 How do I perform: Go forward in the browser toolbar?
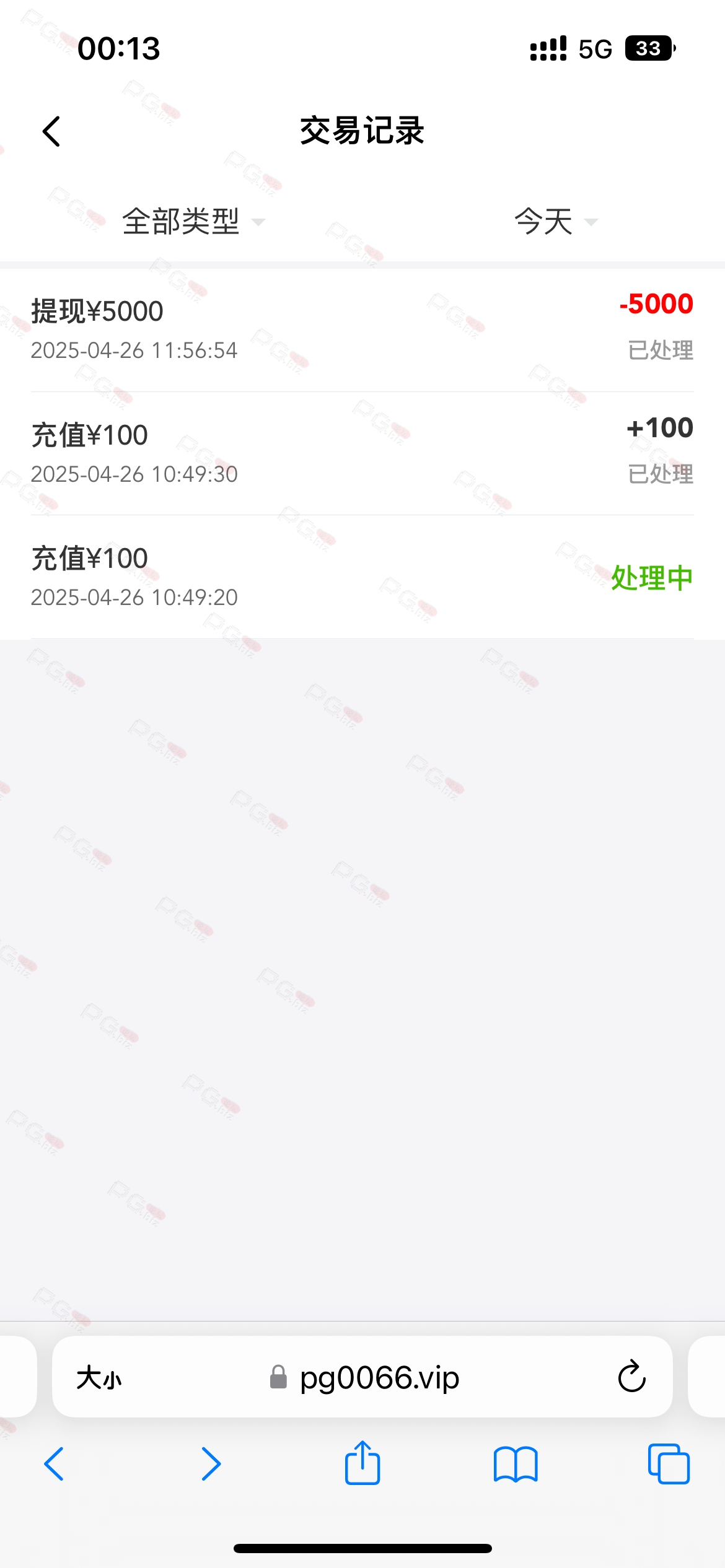click(211, 1464)
